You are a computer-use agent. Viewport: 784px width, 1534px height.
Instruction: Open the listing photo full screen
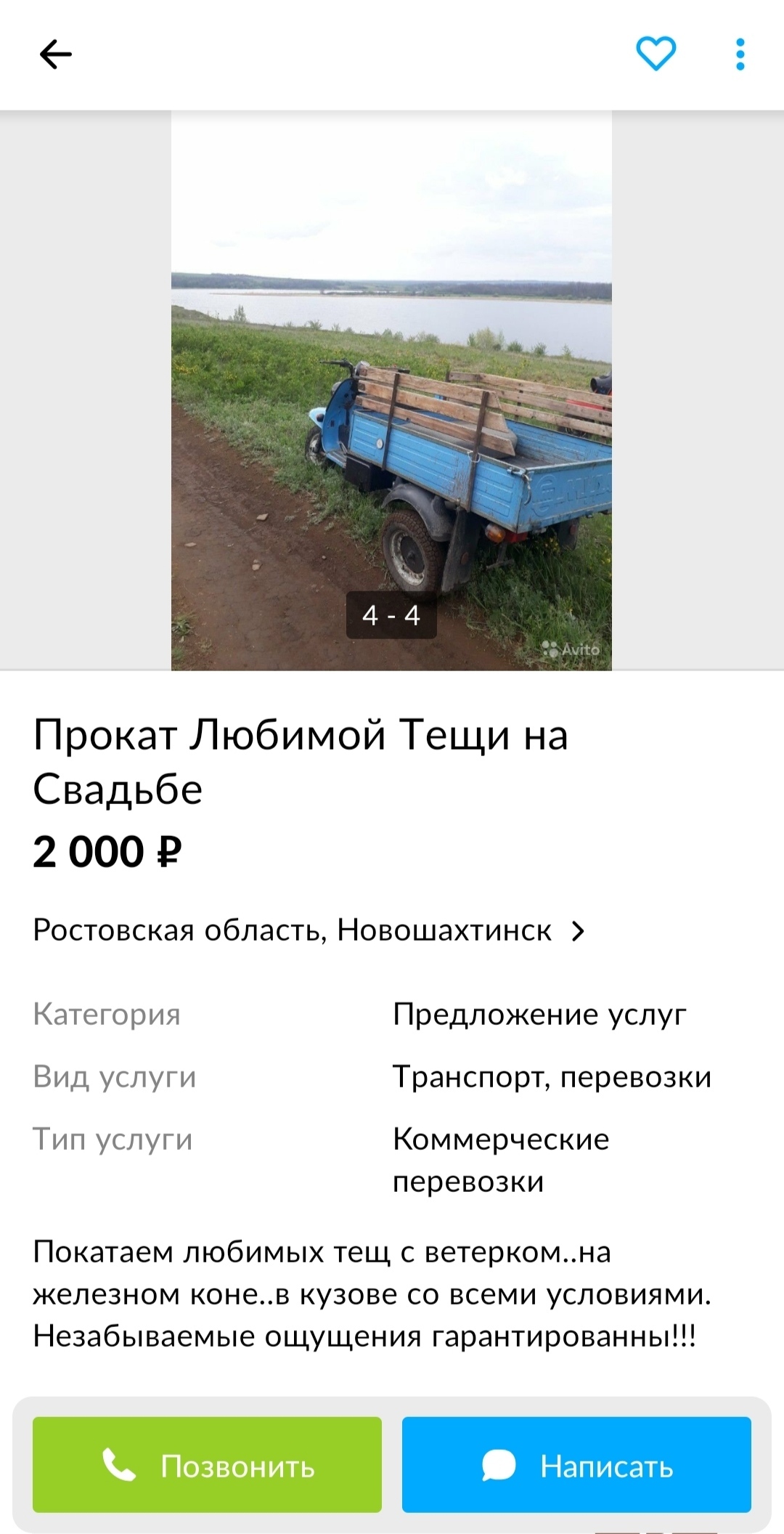(391, 390)
